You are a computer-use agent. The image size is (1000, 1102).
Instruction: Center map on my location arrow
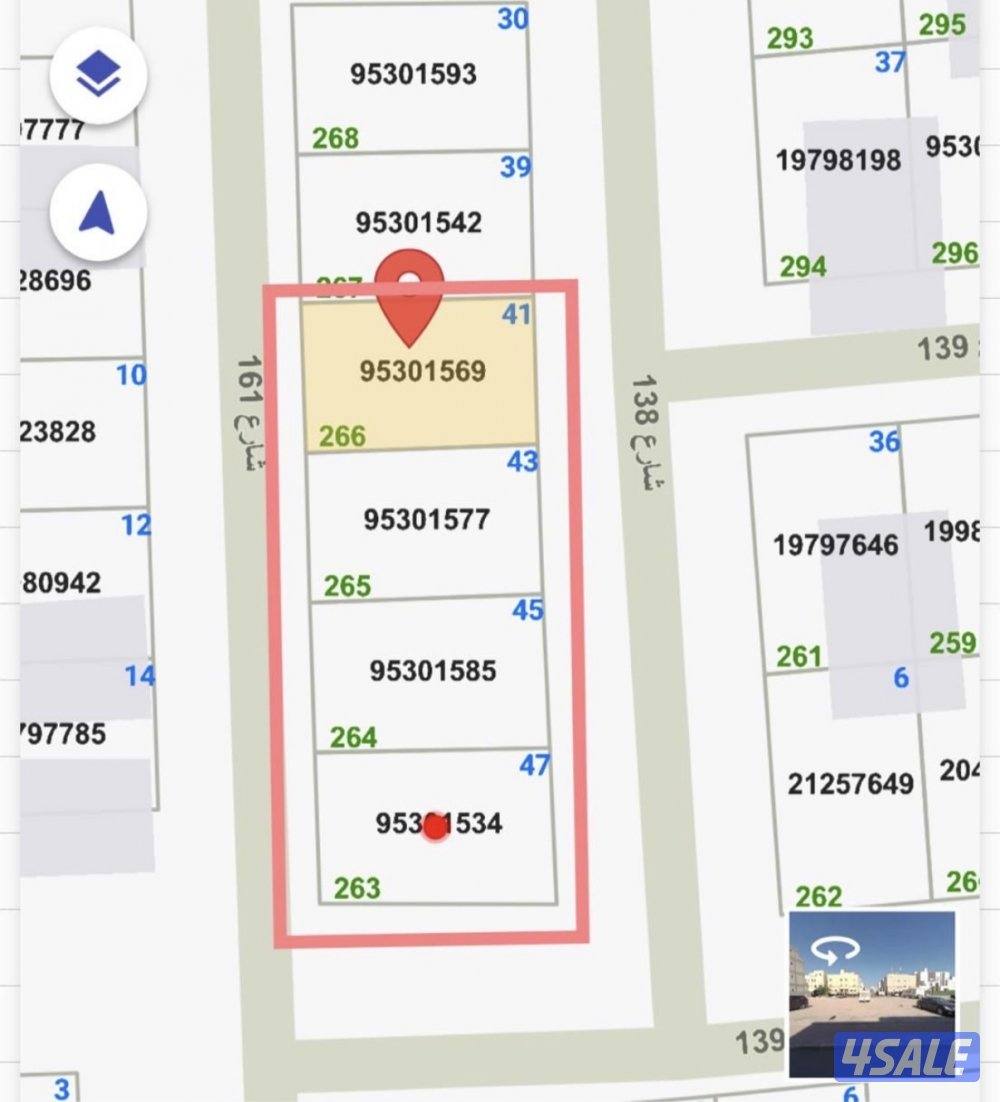tap(98, 213)
